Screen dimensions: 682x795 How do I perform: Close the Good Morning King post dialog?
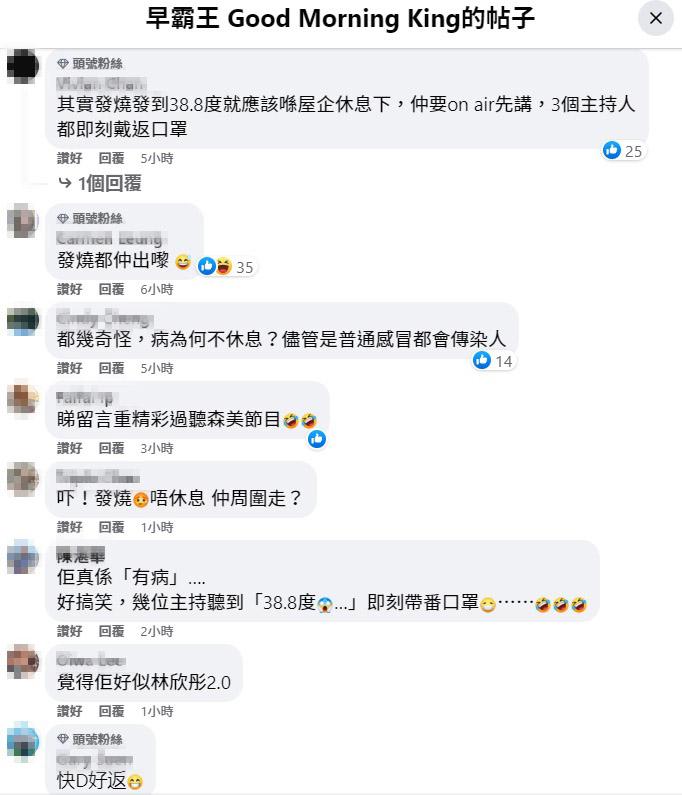(656, 18)
